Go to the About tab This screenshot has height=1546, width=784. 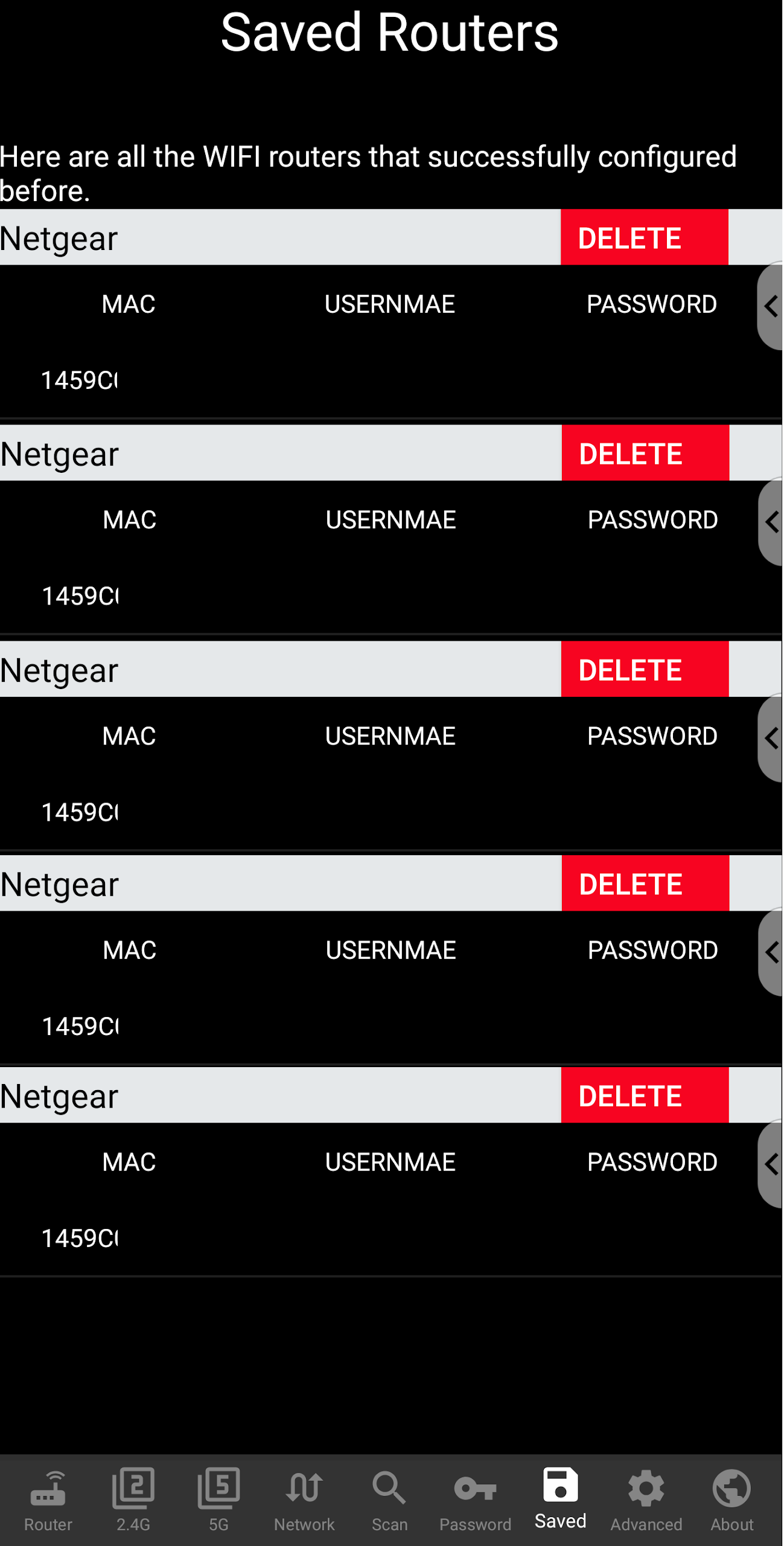pos(732,1501)
